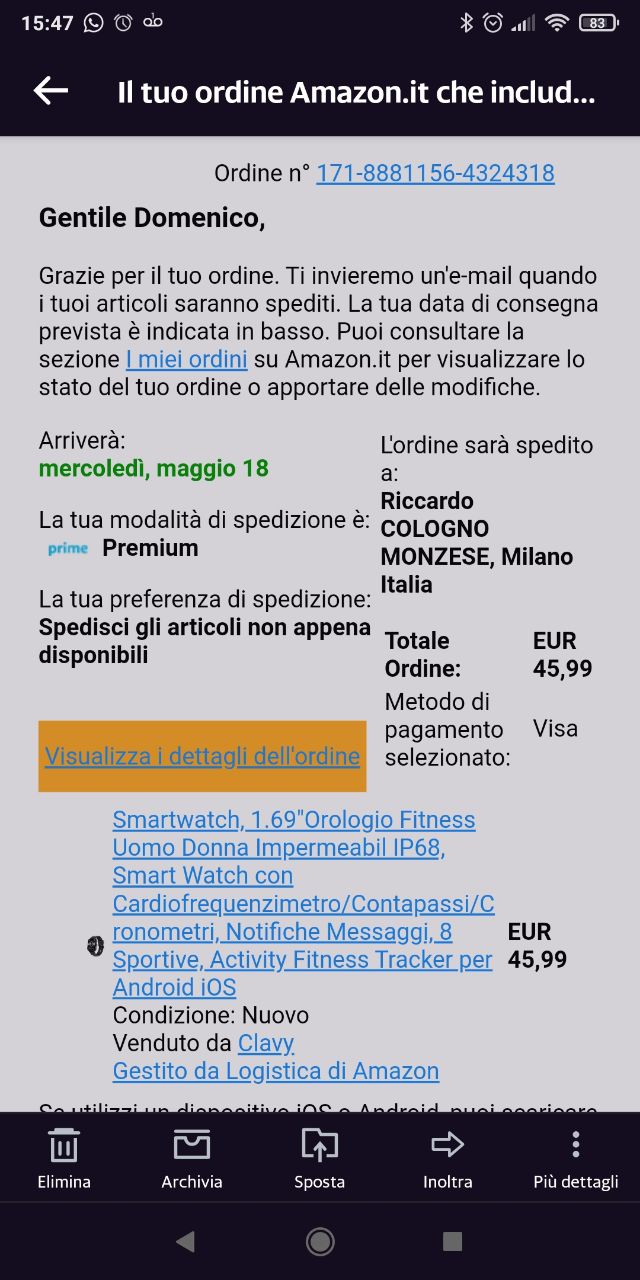Open the 'I miei ordini' link

point(187,359)
